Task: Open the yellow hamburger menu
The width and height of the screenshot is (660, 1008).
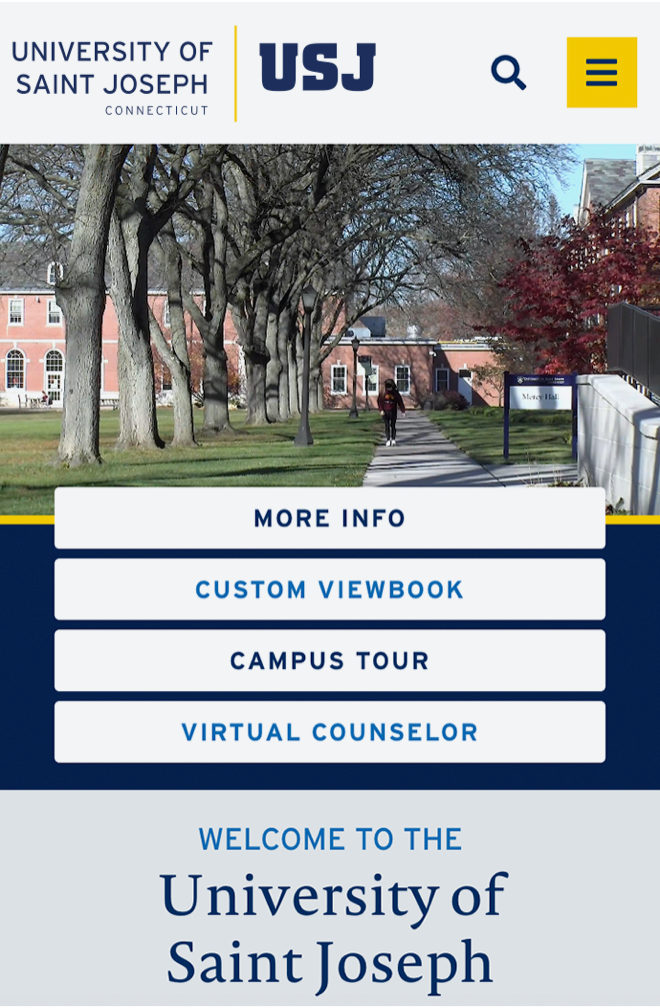Action: point(601,72)
